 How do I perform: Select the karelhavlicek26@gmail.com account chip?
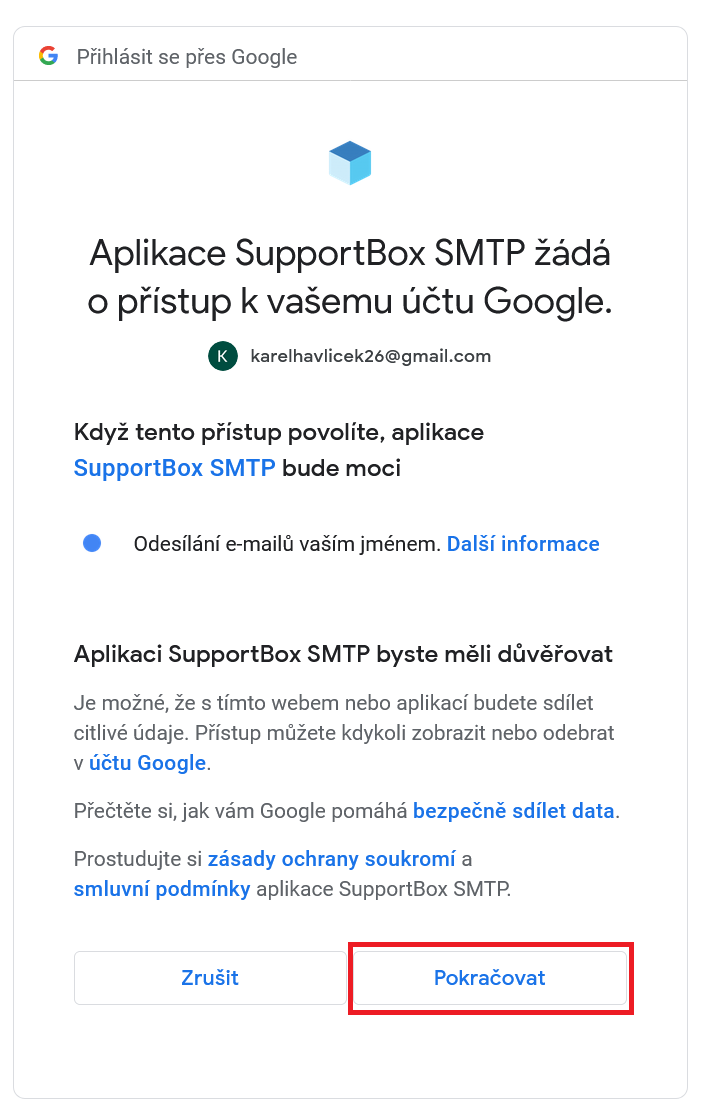point(351,356)
